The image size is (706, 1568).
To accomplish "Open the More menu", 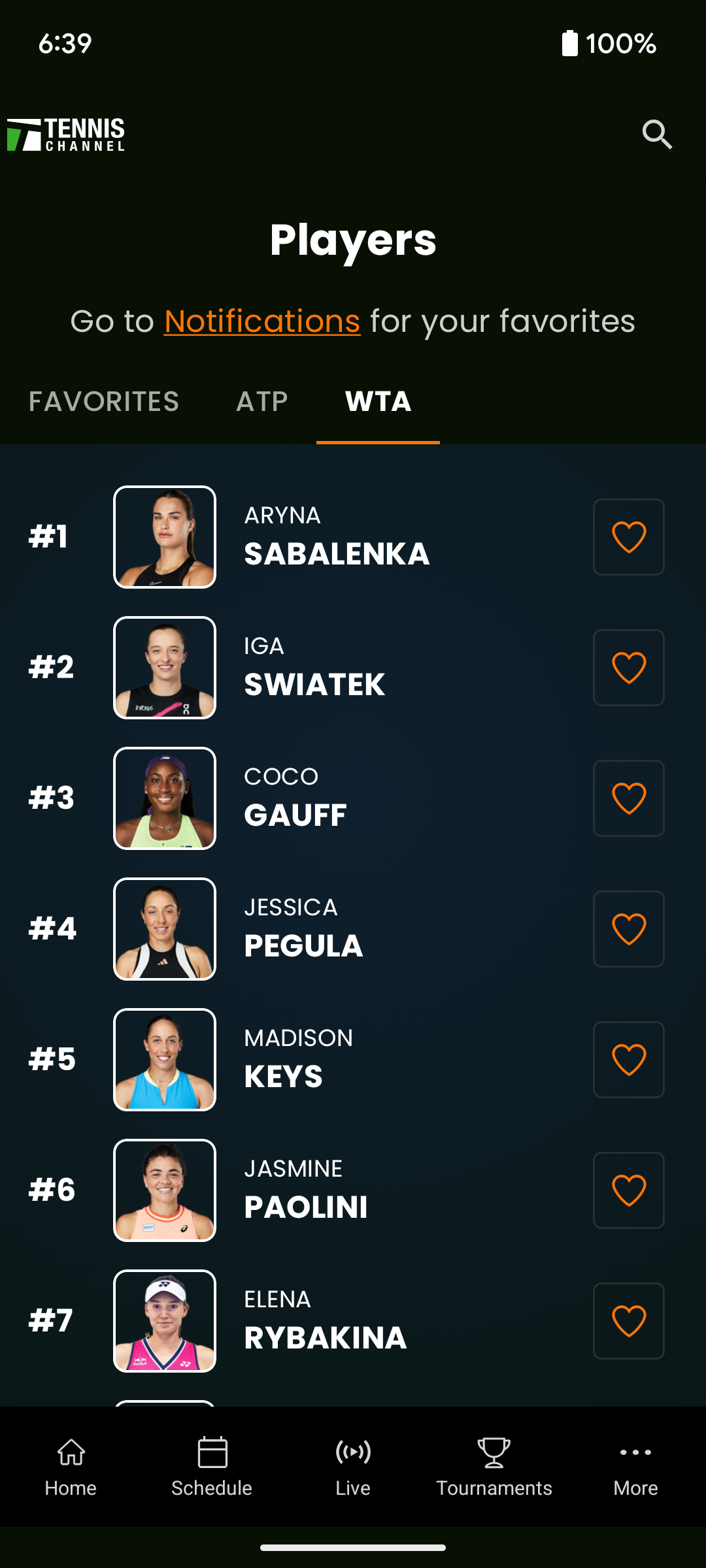I will coord(635,1467).
